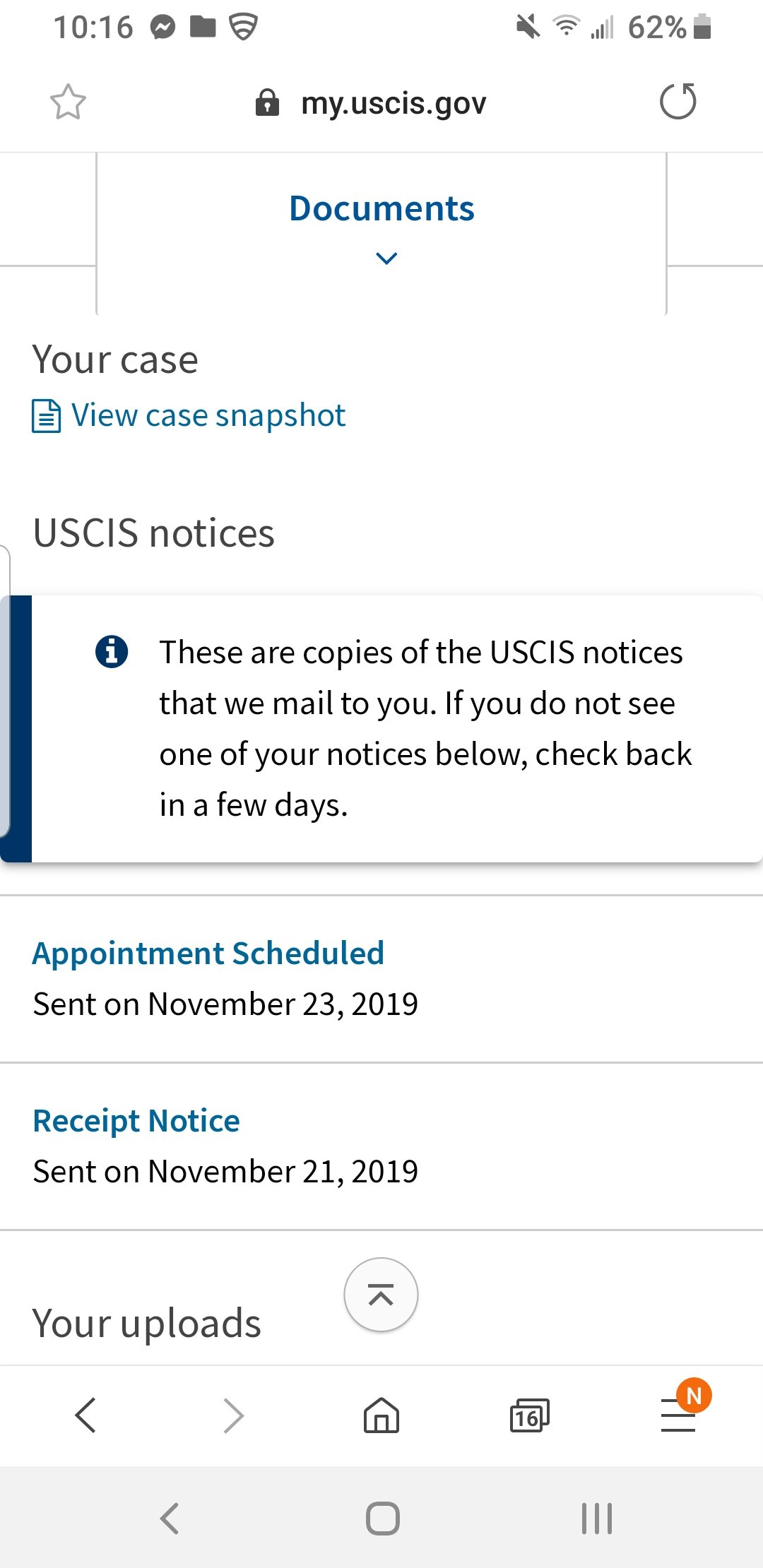Image resolution: width=763 pixels, height=1568 pixels.
Task: Go forward in the browser toolbar
Action: pos(233,1415)
